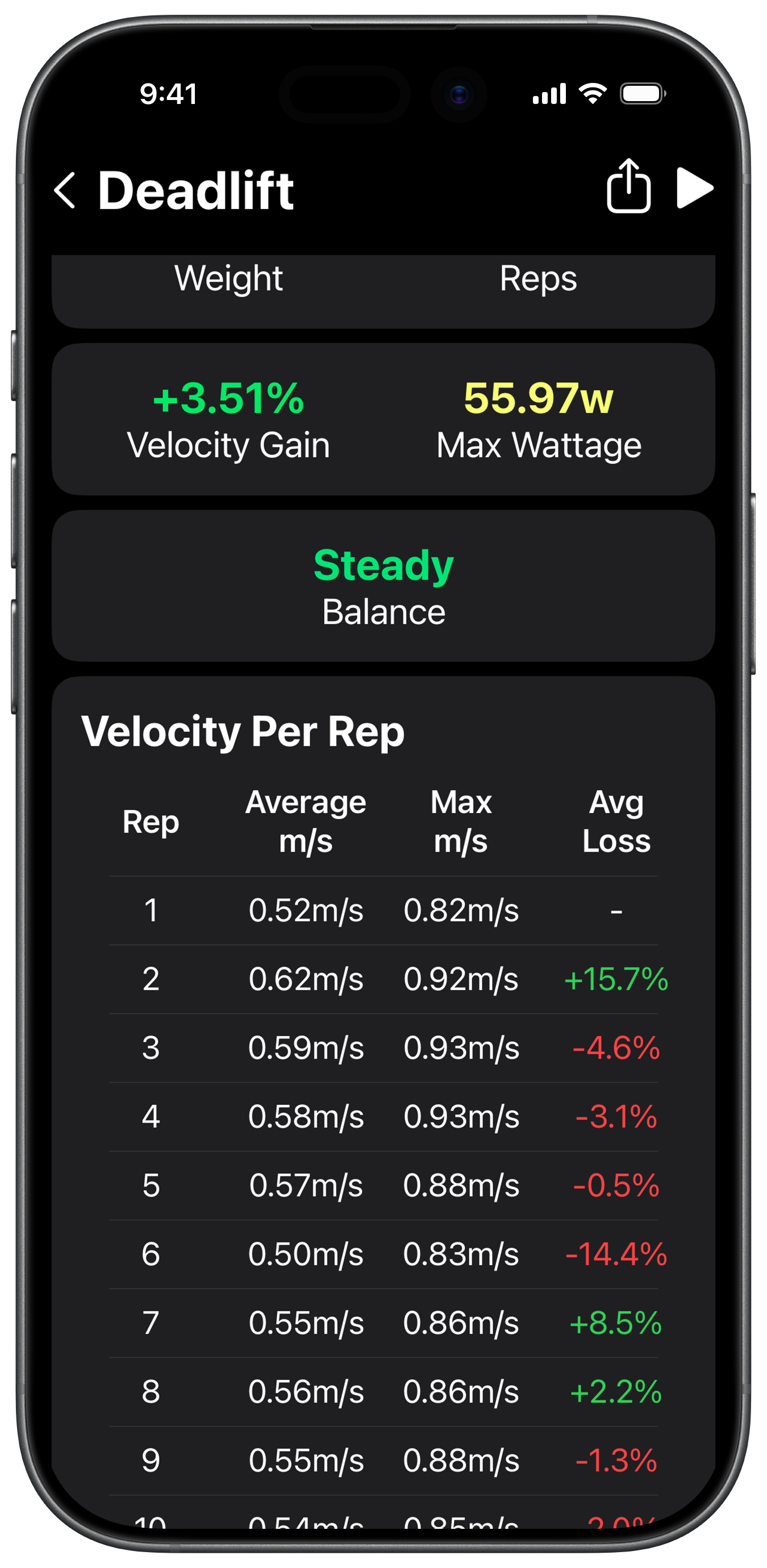This screenshot has width=767, height=1568.
Task: Play the Deadlift set recording
Action: click(x=694, y=189)
